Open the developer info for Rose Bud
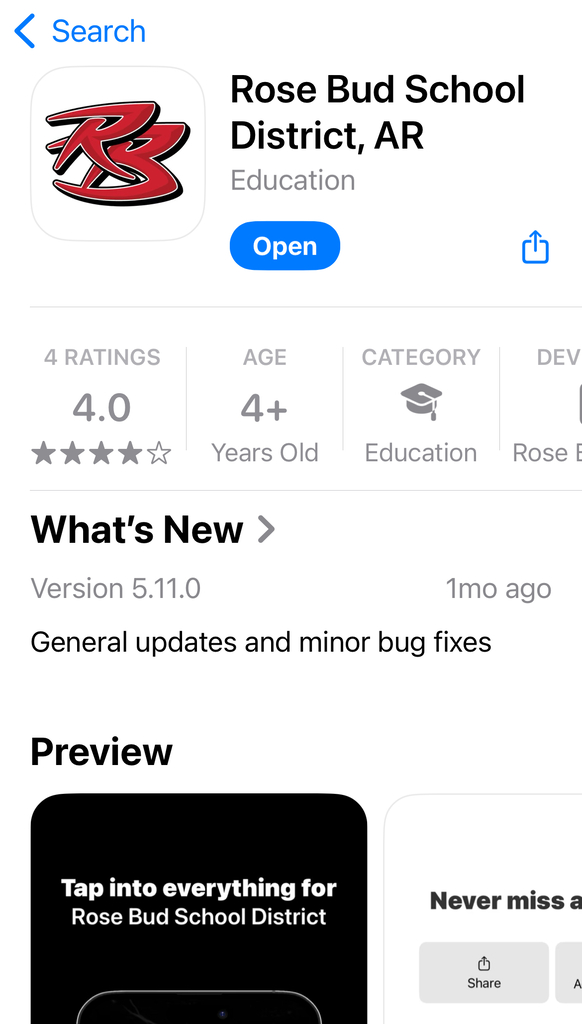 pyautogui.click(x=547, y=406)
